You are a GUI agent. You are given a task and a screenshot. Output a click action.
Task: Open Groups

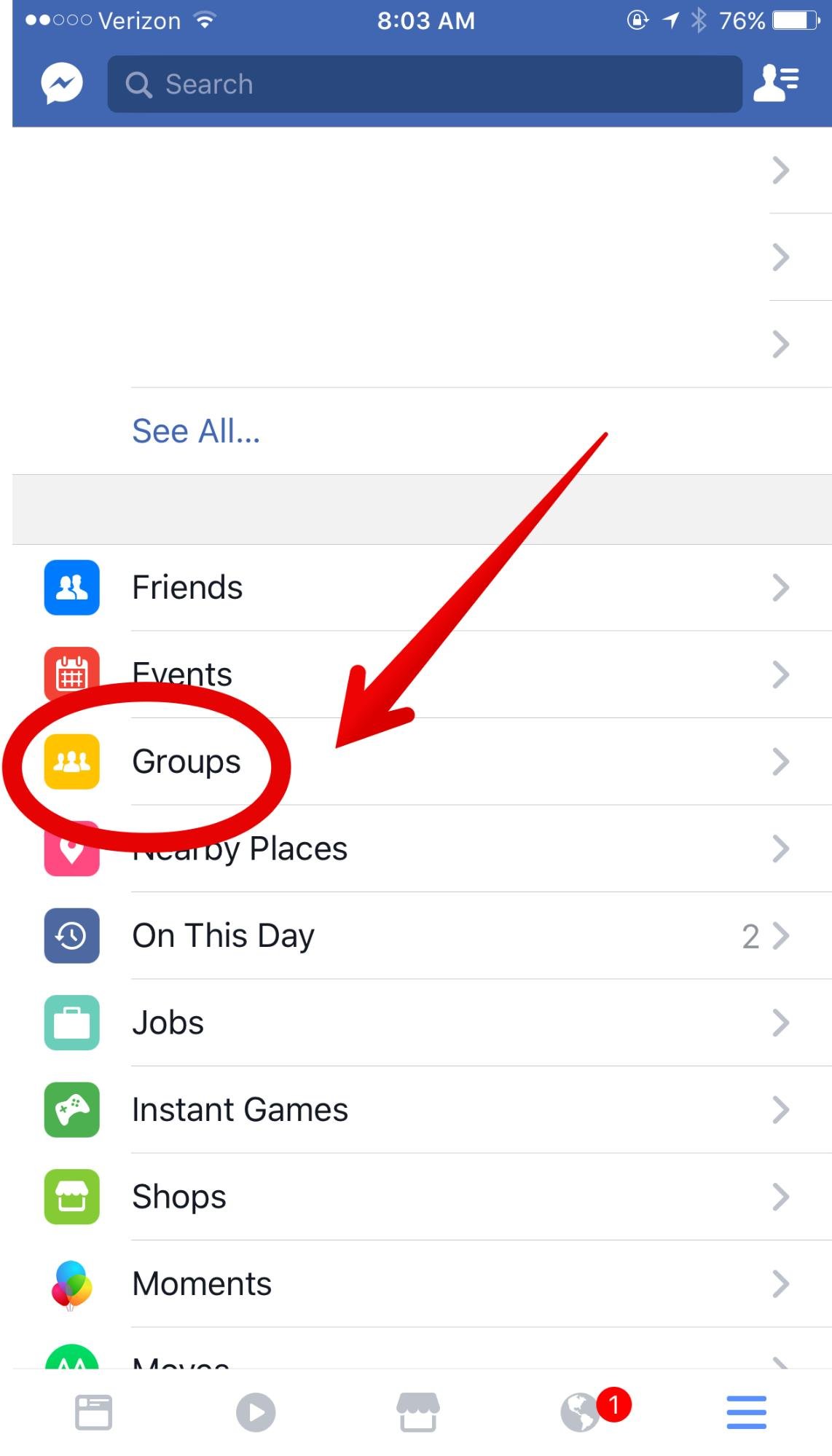[x=423, y=762]
